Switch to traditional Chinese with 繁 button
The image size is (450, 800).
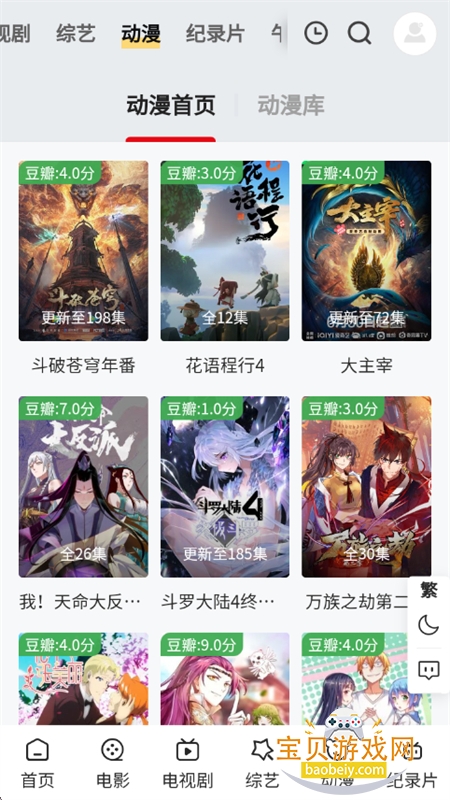[429, 591]
